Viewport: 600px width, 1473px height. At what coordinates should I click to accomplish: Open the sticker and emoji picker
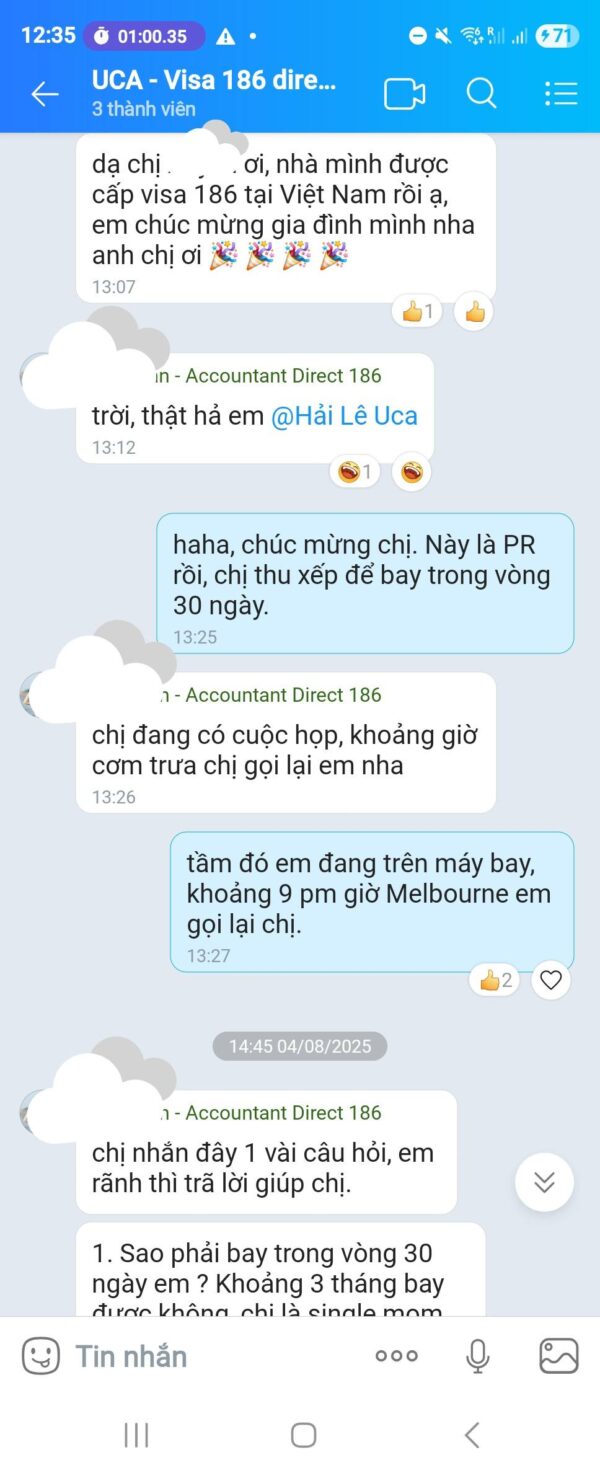coord(41,1356)
